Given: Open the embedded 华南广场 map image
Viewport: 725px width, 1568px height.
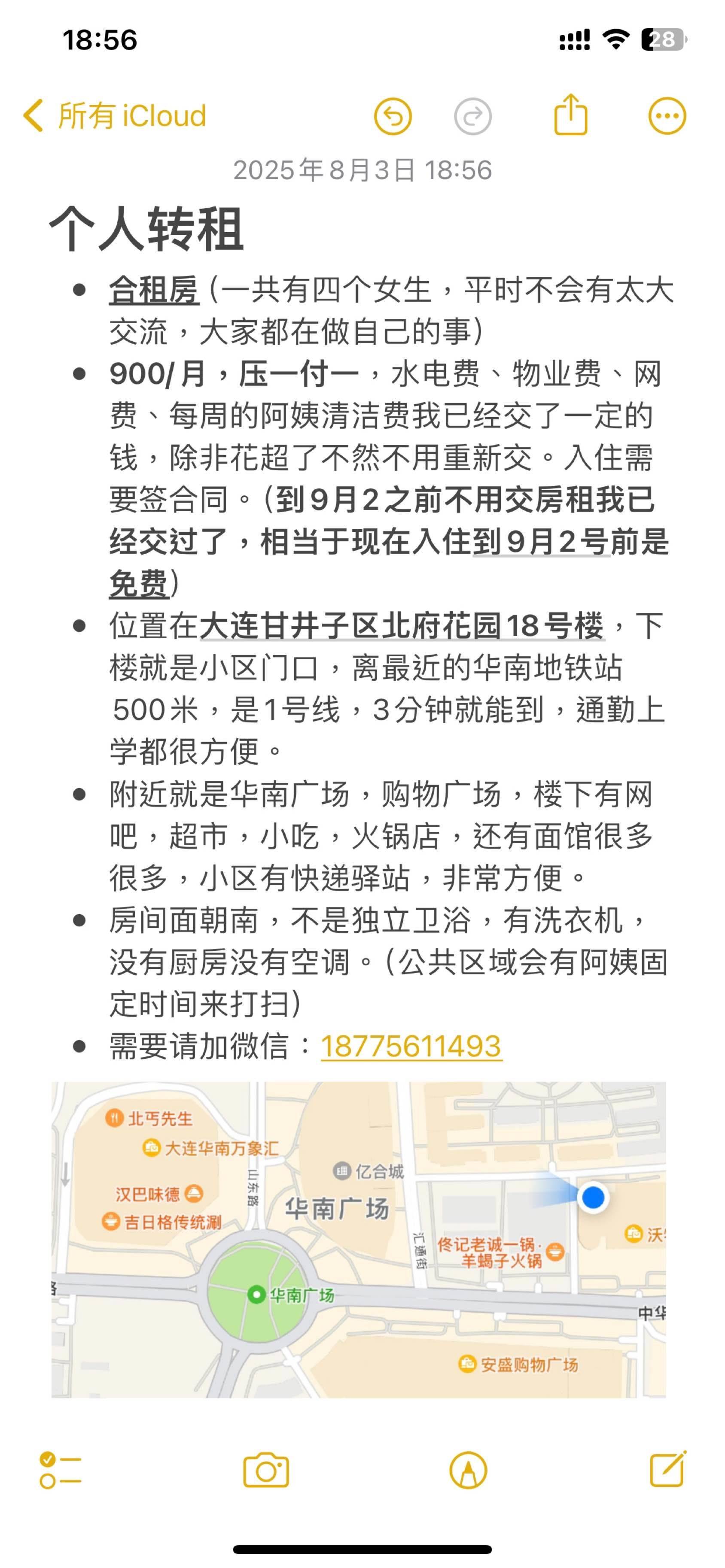Looking at the screenshot, I should 359,1239.
